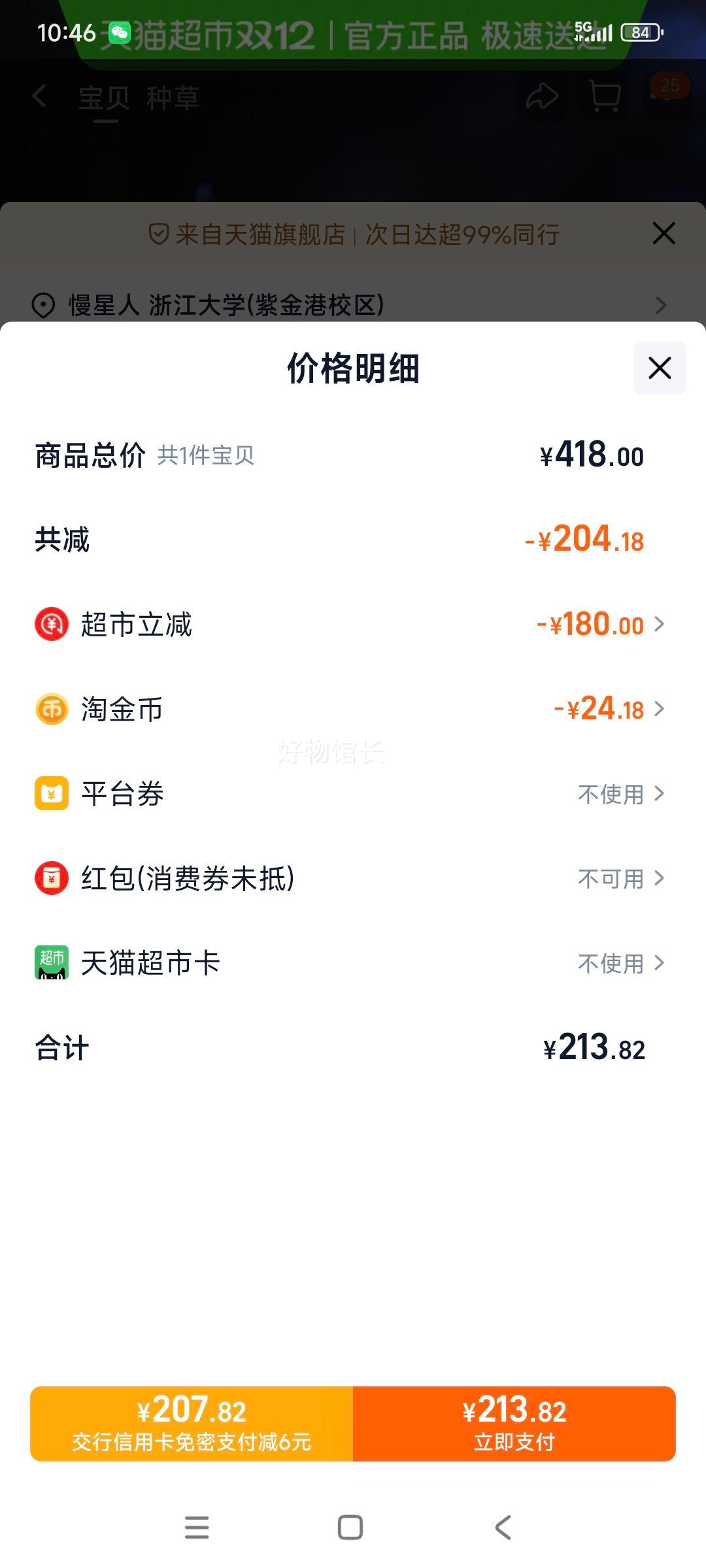Image resolution: width=706 pixels, height=1568 pixels.
Task: Close the 价格明细 price details sheet
Action: [x=660, y=368]
